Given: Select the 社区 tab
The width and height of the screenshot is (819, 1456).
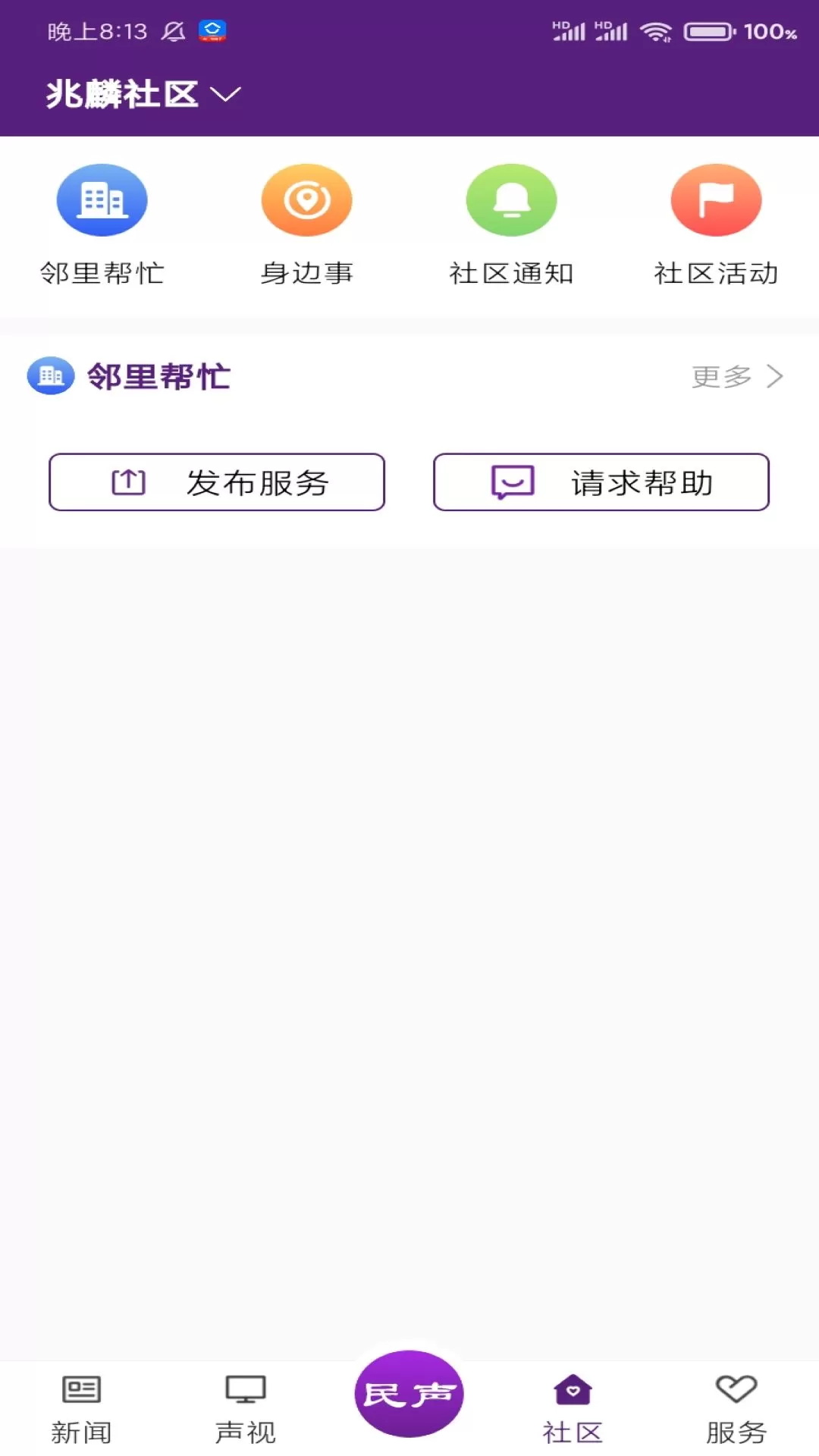Looking at the screenshot, I should [573, 1409].
